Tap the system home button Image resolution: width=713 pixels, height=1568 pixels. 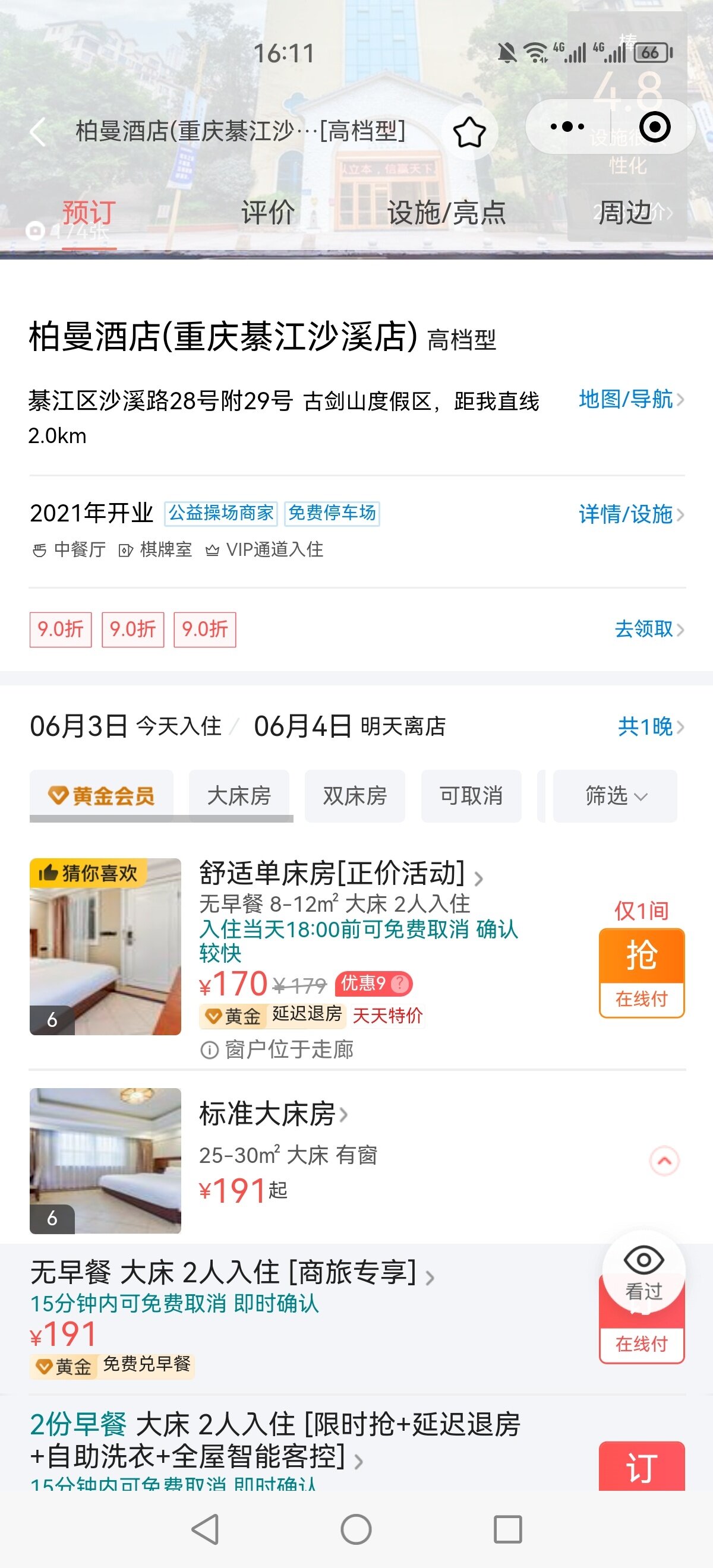pyautogui.click(x=356, y=1529)
